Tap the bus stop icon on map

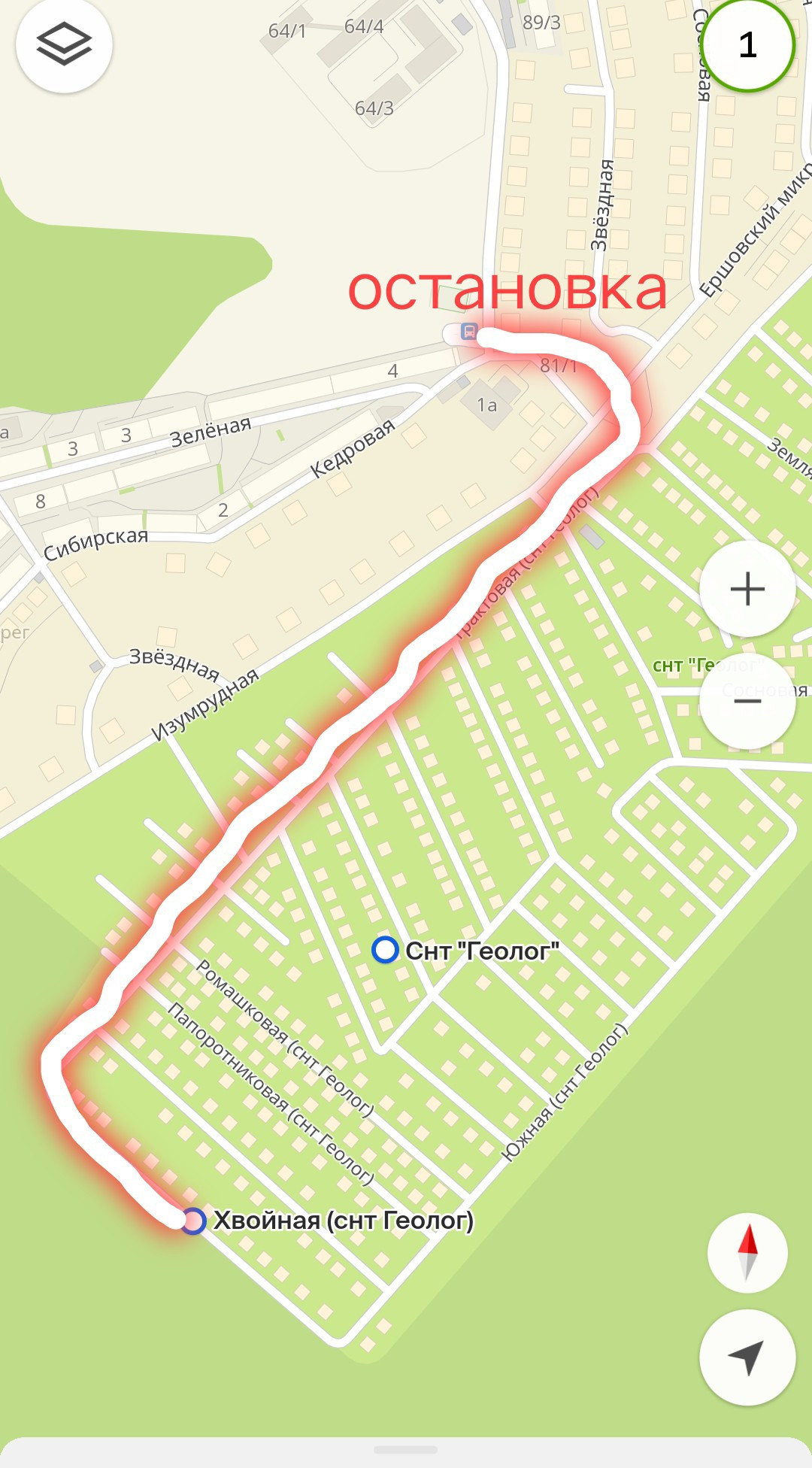(469, 332)
